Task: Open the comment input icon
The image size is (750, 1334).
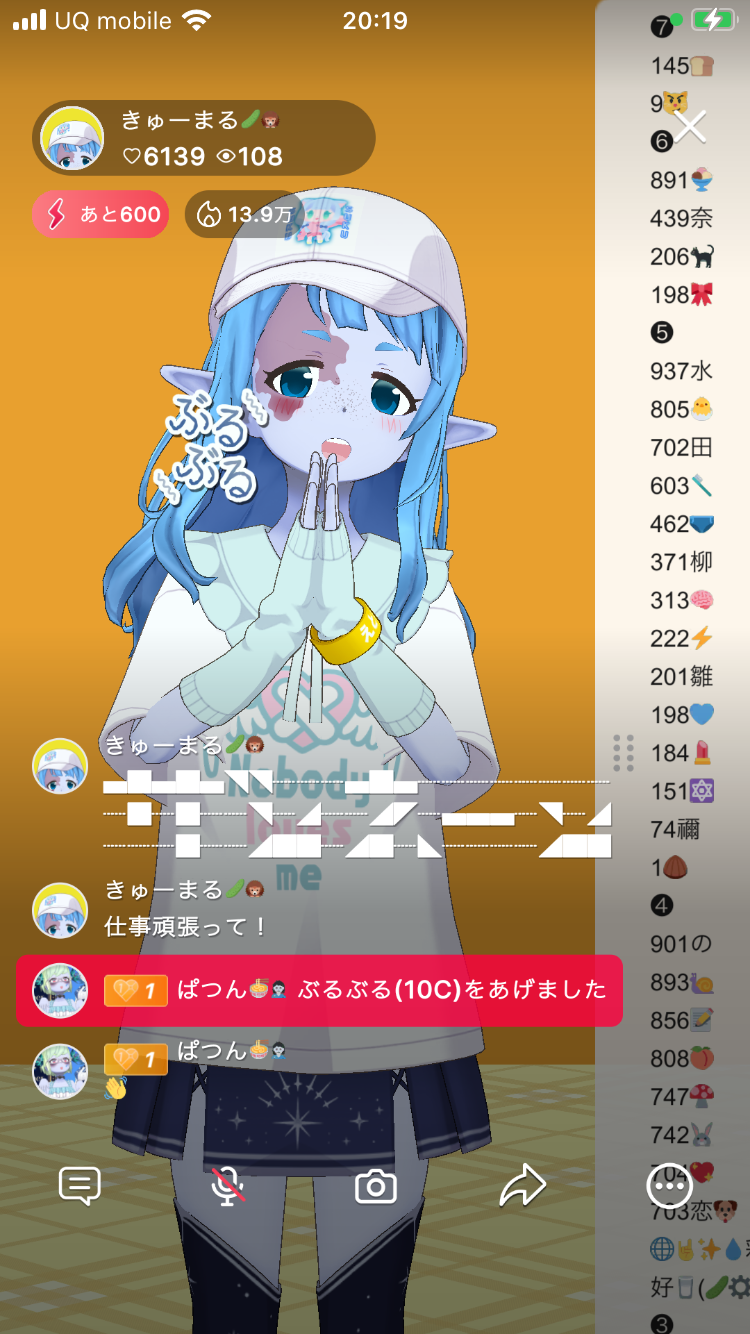Action: click(x=80, y=1187)
